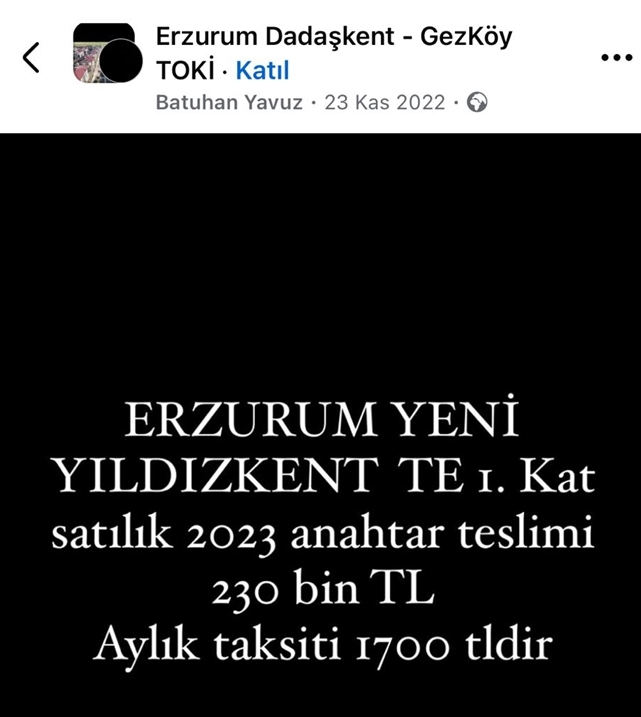
Task: Tap Katıl to join the group
Action: tap(262, 71)
